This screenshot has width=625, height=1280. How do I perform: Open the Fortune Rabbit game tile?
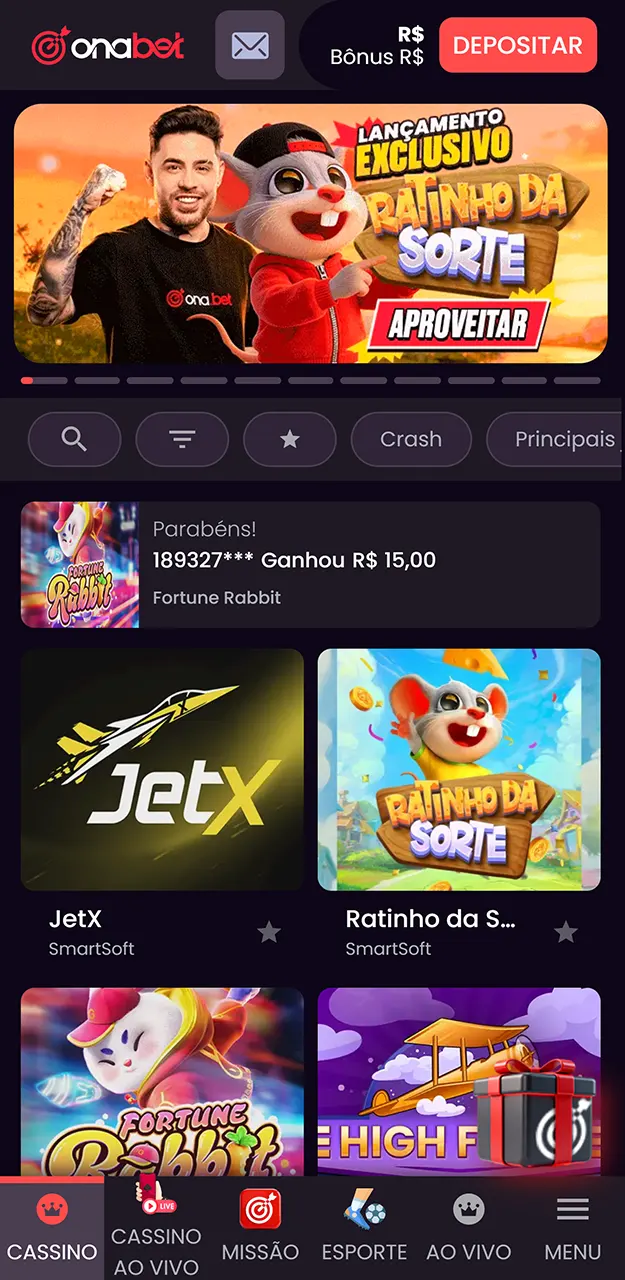162,1082
